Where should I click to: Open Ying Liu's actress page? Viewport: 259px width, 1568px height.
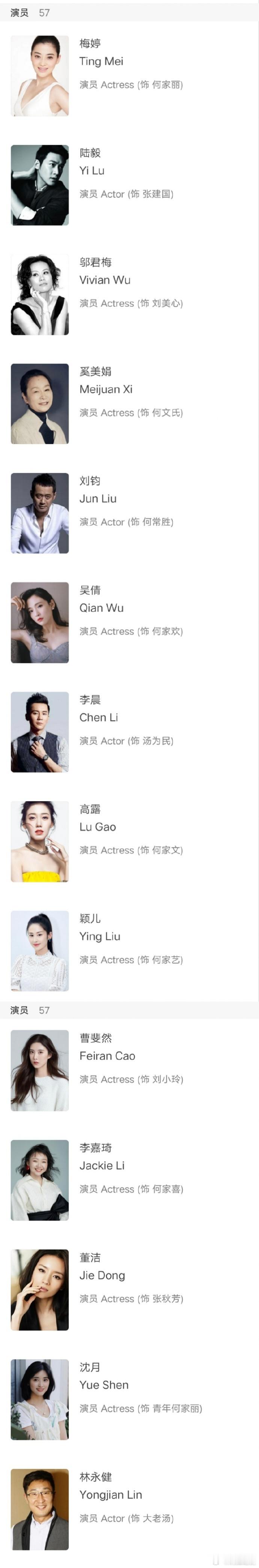[100, 936]
